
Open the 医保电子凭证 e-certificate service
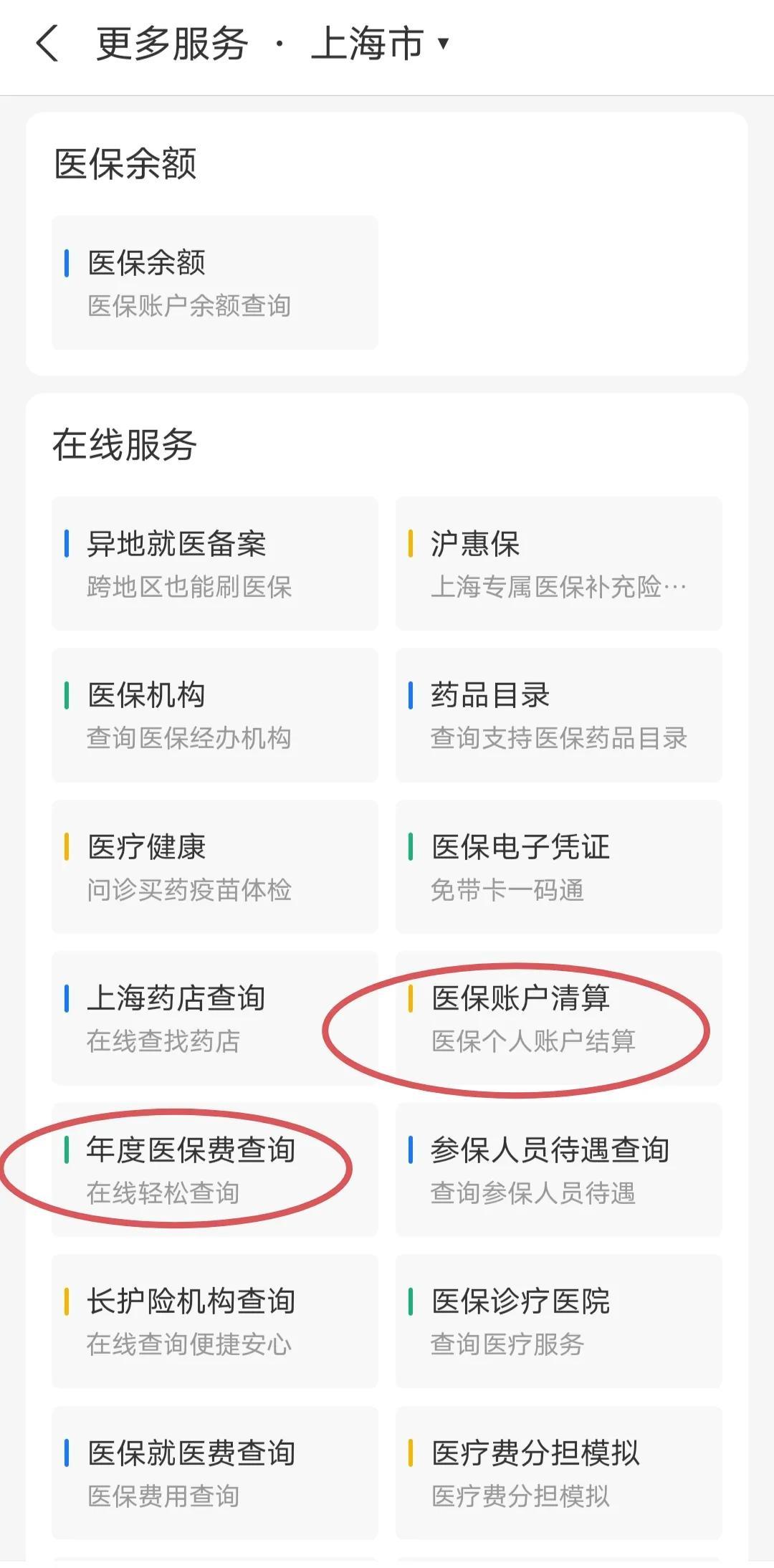[x=558, y=866]
